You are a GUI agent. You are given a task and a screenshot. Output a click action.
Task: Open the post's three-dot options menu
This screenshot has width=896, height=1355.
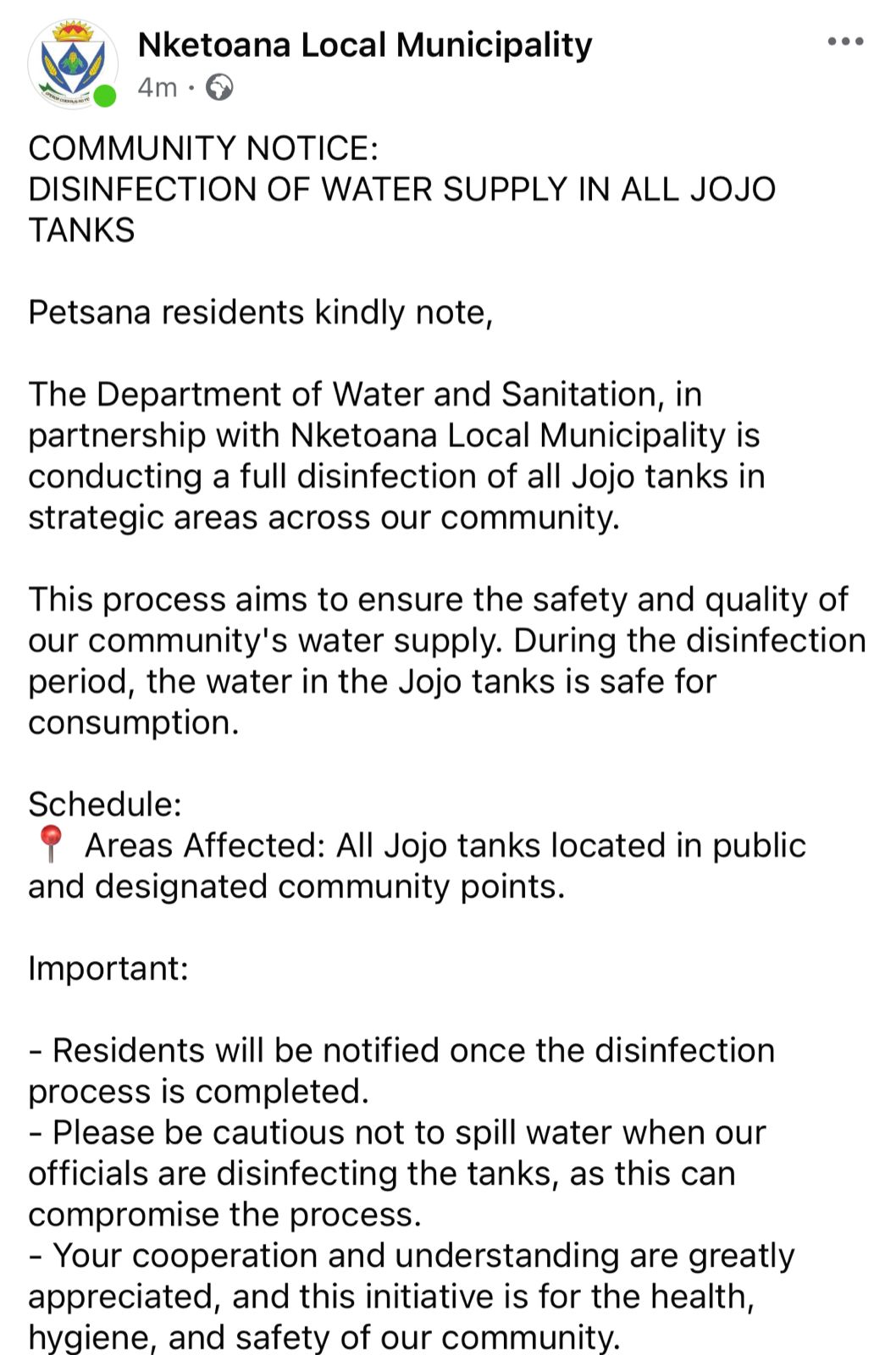845,41
